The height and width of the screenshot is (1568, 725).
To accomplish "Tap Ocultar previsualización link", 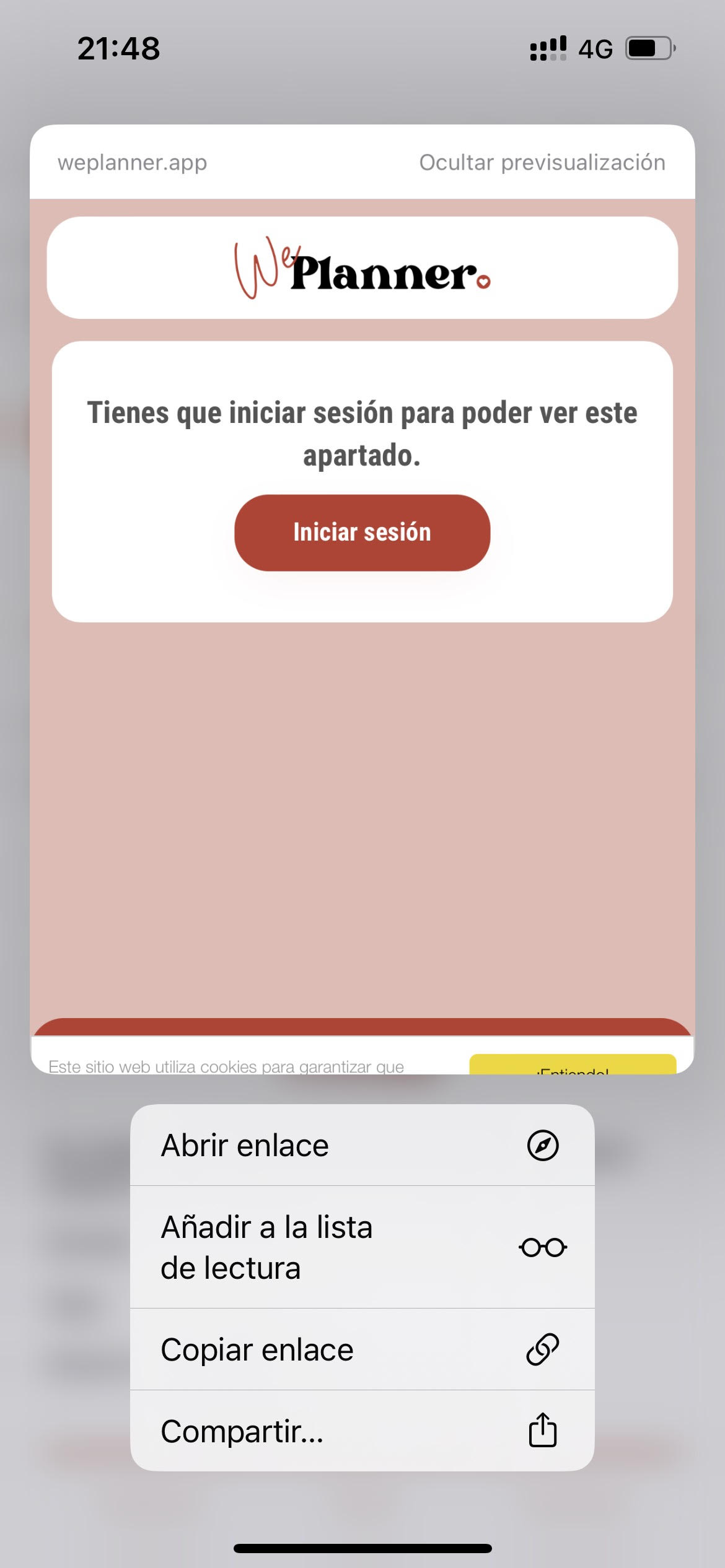I will [542, 162].
